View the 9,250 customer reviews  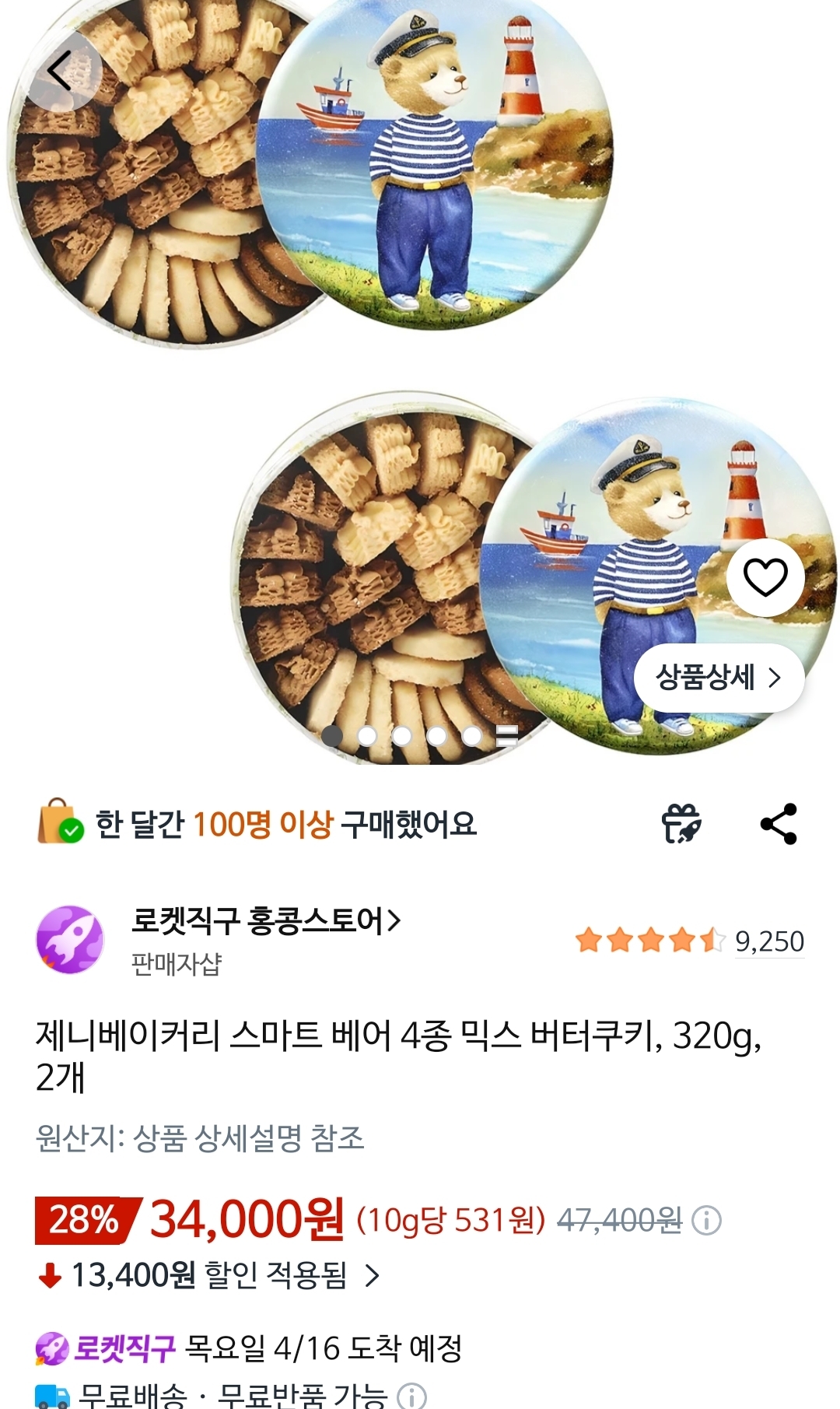tap(768, 941)
